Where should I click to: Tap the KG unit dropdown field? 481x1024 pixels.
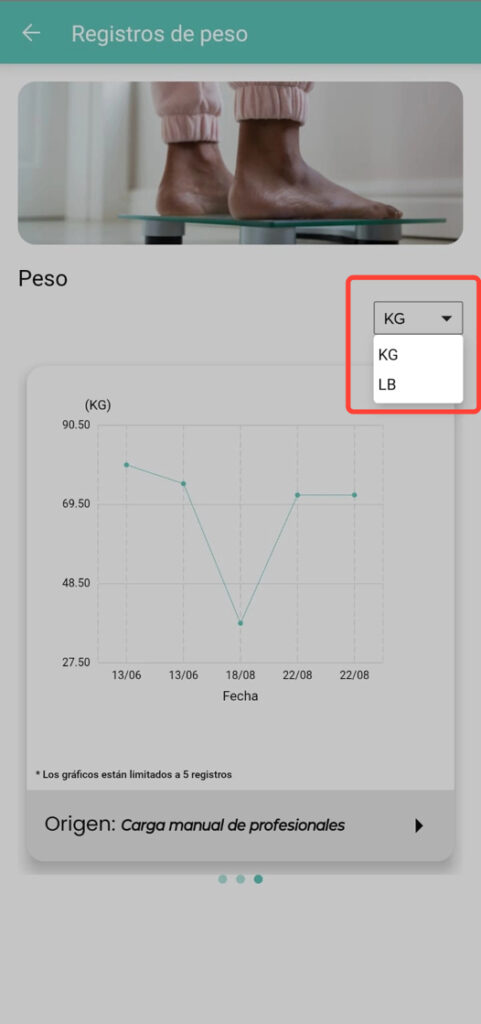click(x=418, y=318)
